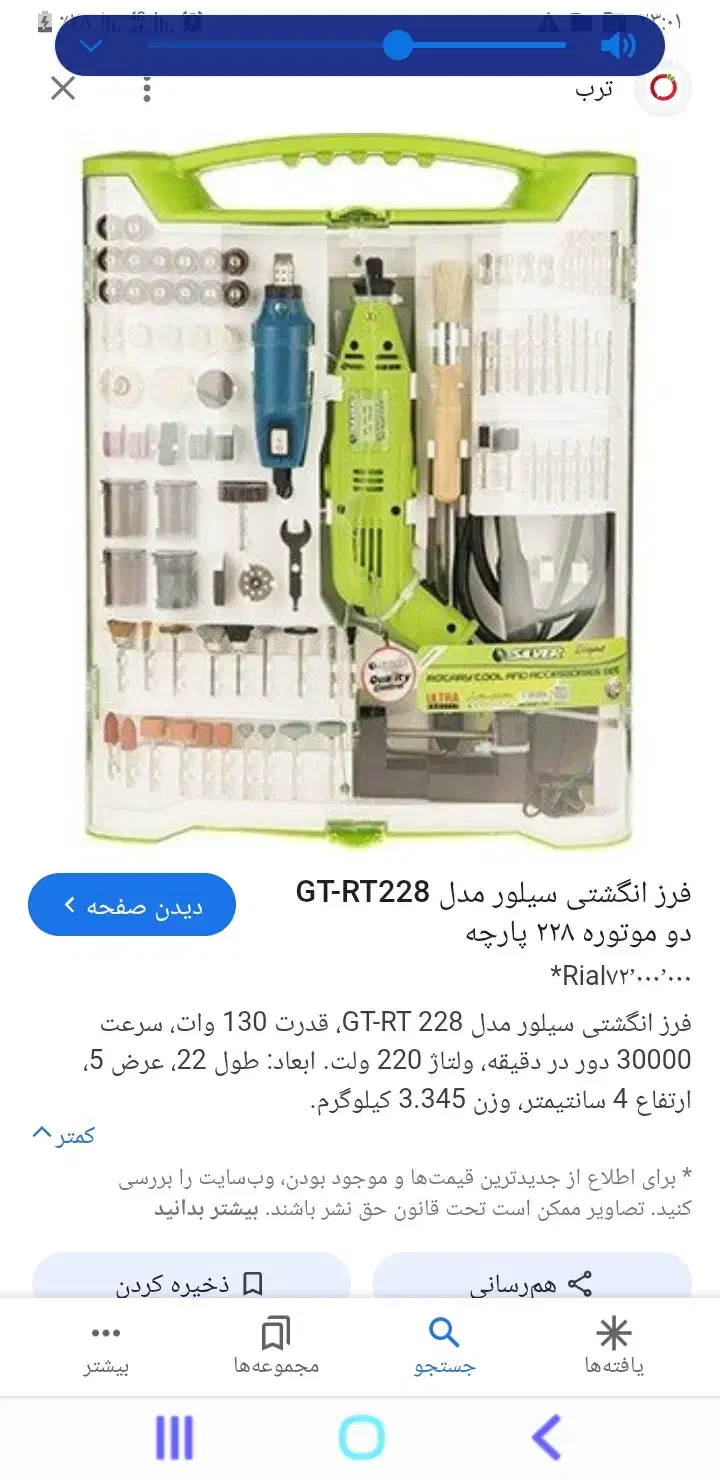Tap the یافته‌ها asterisk icon
Image resolution: width=720 pixels, height=1480 pixels.
coord(613,1333)
